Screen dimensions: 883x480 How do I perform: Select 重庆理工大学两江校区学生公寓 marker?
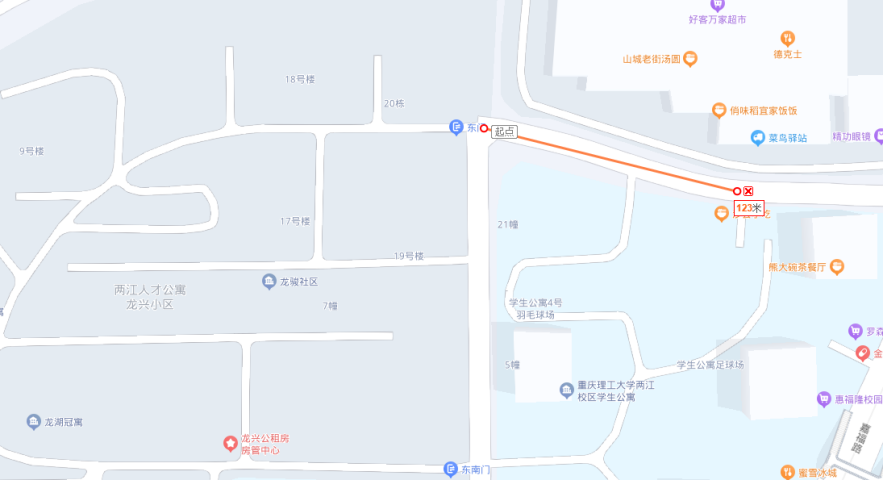[567, 390]
